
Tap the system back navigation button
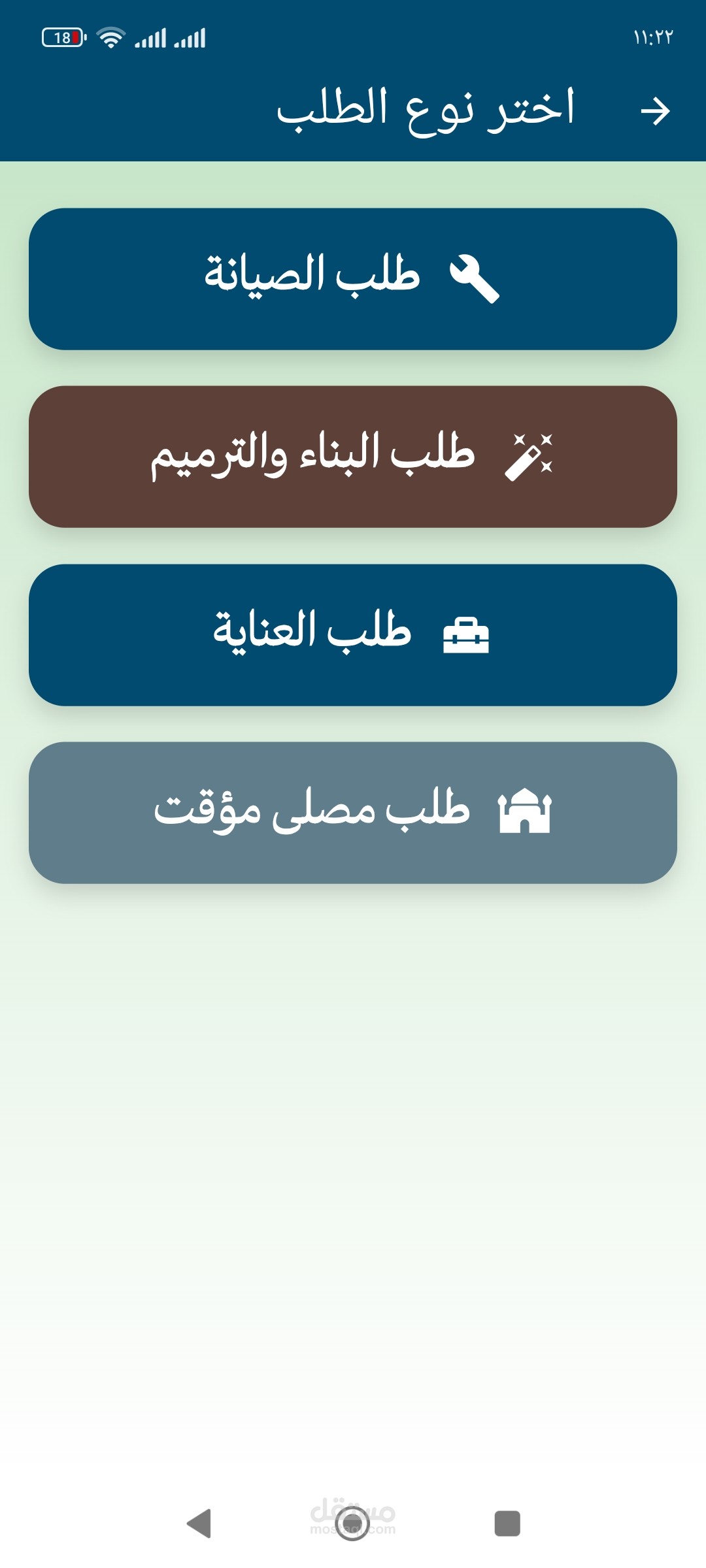point(199,1524)
